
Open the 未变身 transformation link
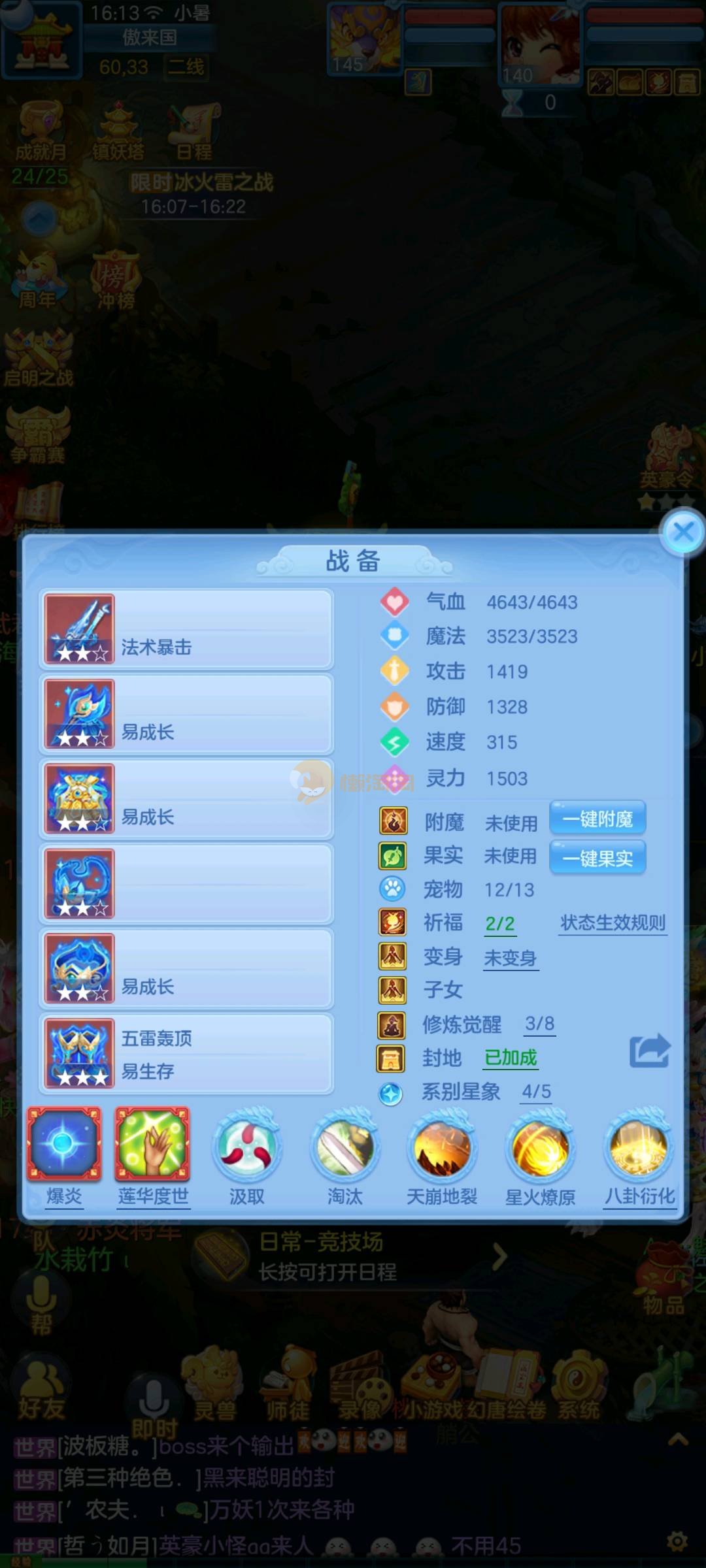511,958
